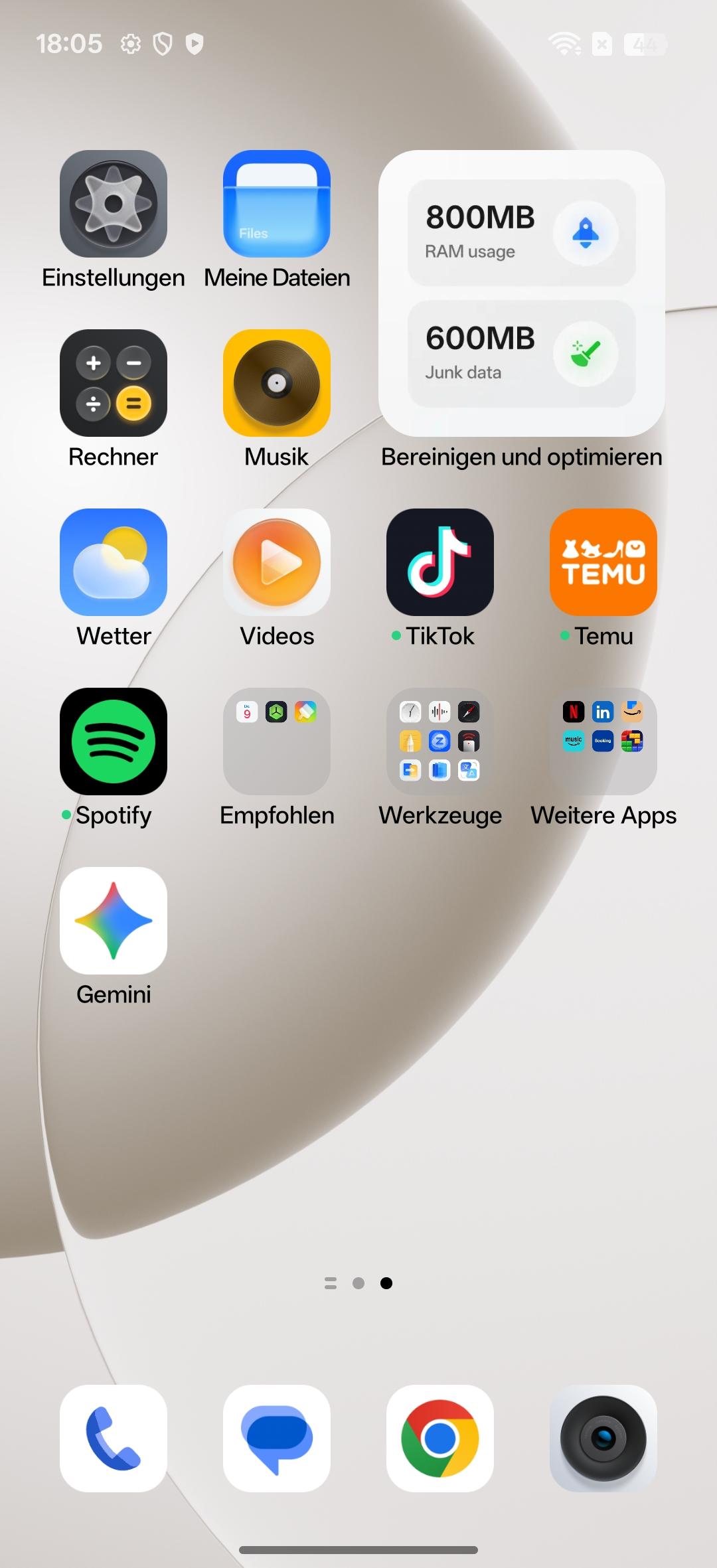Image resolution: width=717 pixels, height=1568 pixels.
Task: Launch Meine Dateien
Action: point(277,204)
